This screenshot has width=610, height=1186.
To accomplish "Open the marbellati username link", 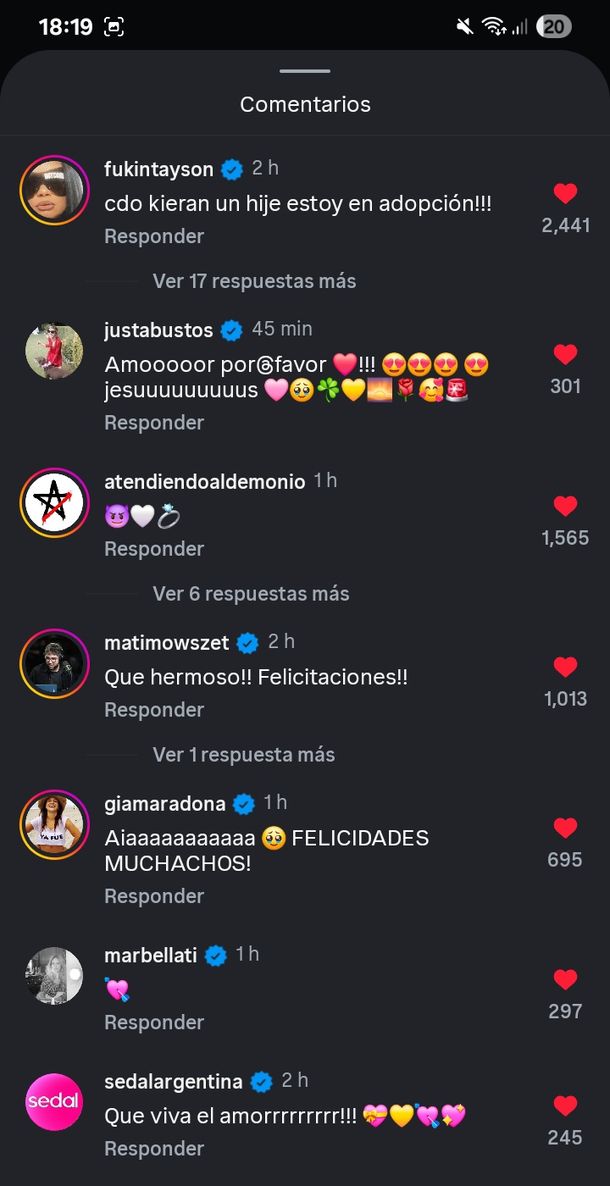I will pos(150,955).
